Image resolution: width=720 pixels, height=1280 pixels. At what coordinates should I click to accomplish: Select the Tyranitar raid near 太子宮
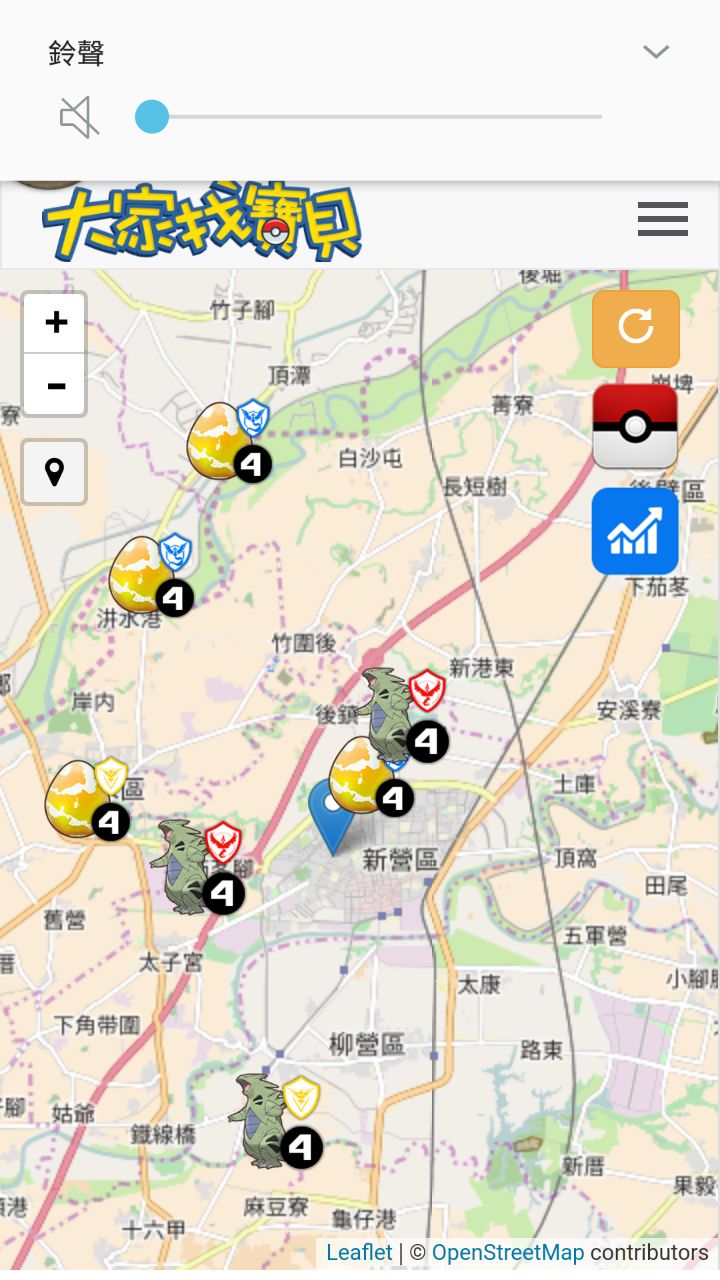pos(183,865)
